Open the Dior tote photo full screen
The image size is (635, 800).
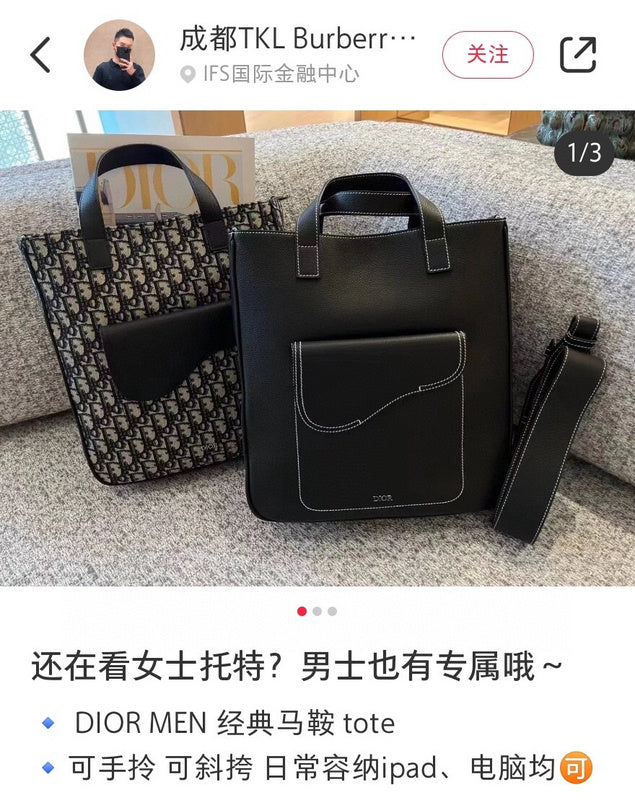coord(317,348)
